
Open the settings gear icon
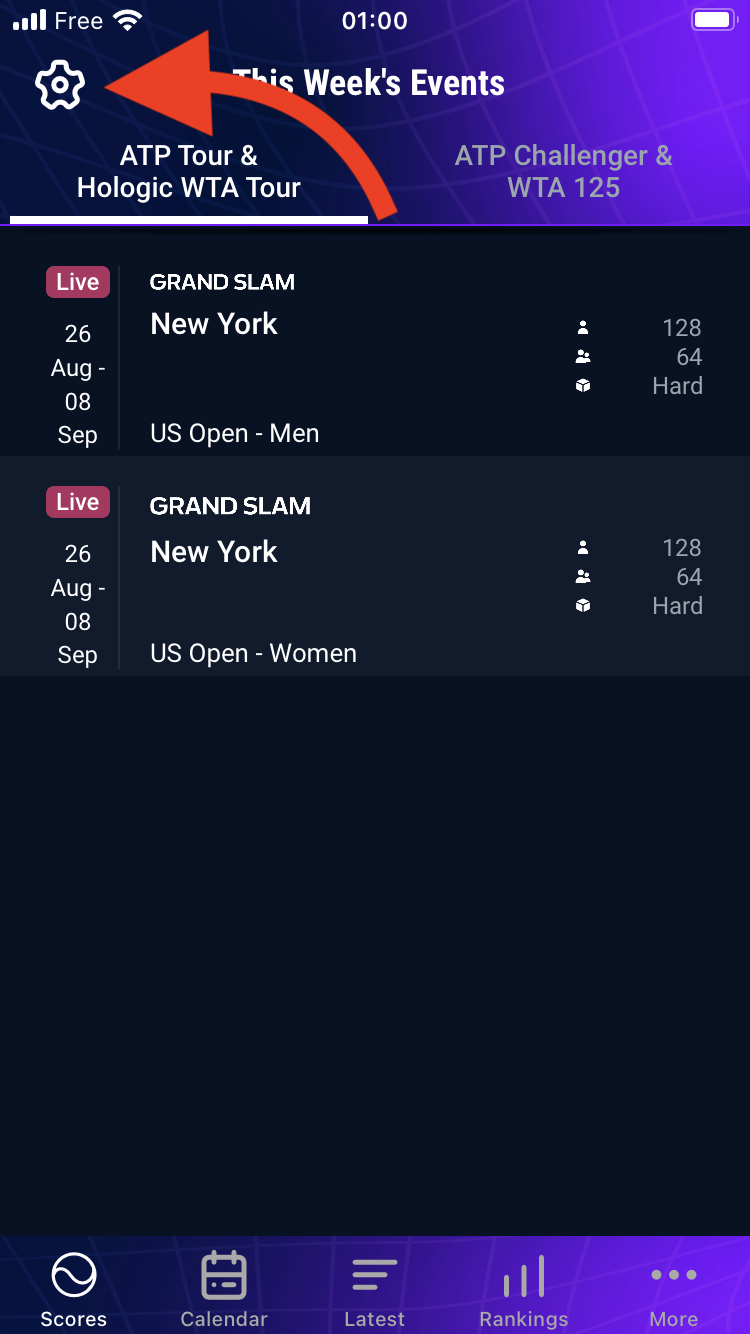[x=60, y=86]
